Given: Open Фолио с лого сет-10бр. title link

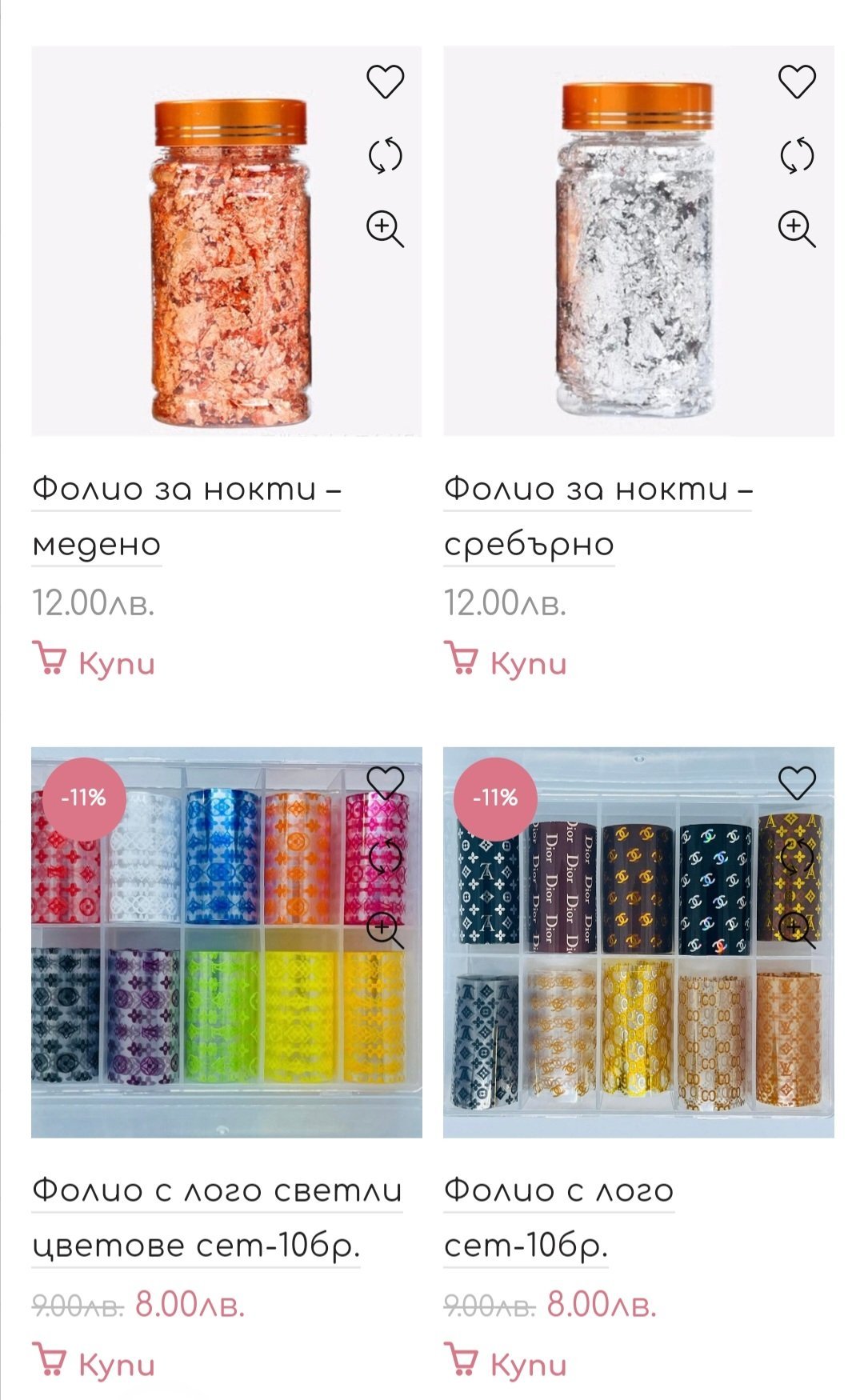Looking at the screenshot, I should (x=558, y=1218).
